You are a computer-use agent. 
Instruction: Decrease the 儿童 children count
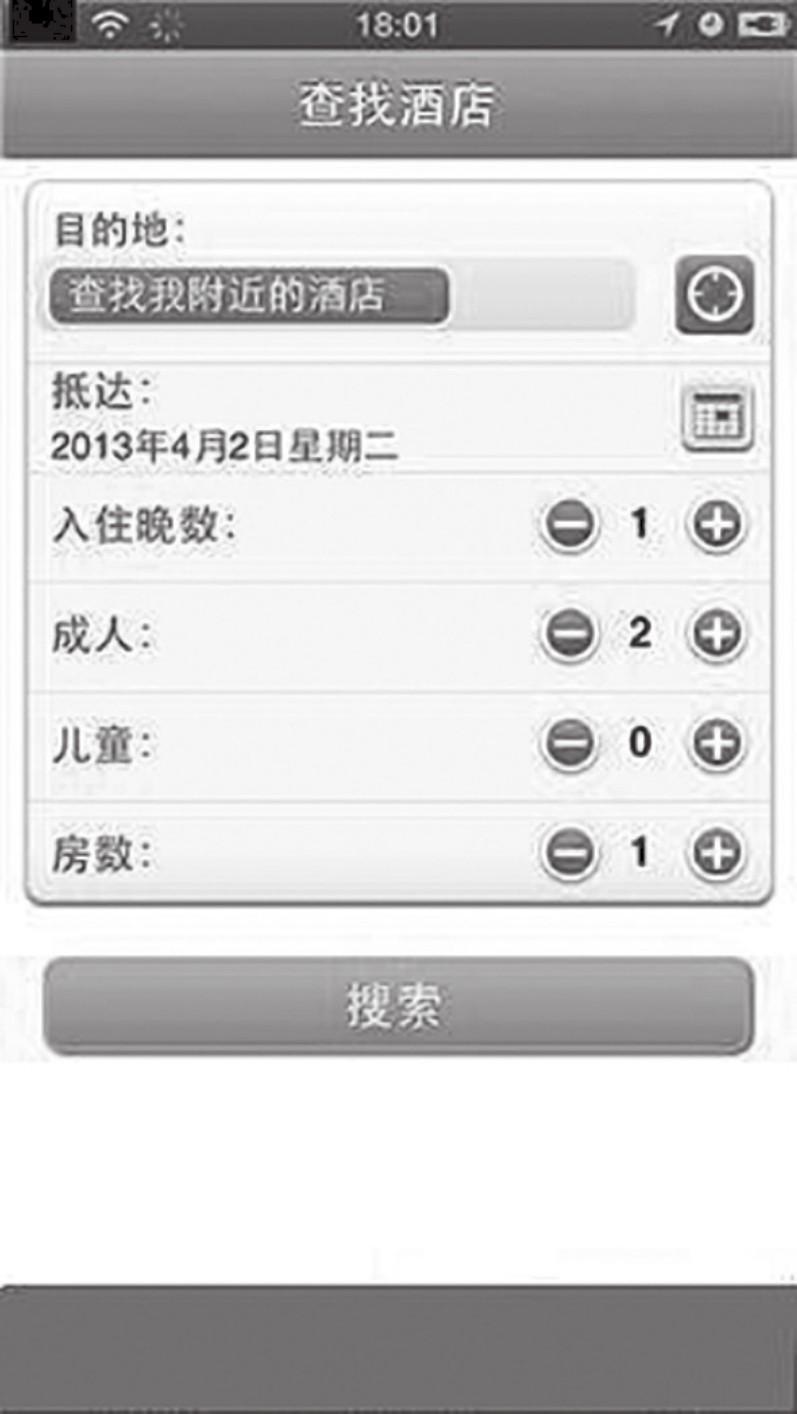point(570,744)
